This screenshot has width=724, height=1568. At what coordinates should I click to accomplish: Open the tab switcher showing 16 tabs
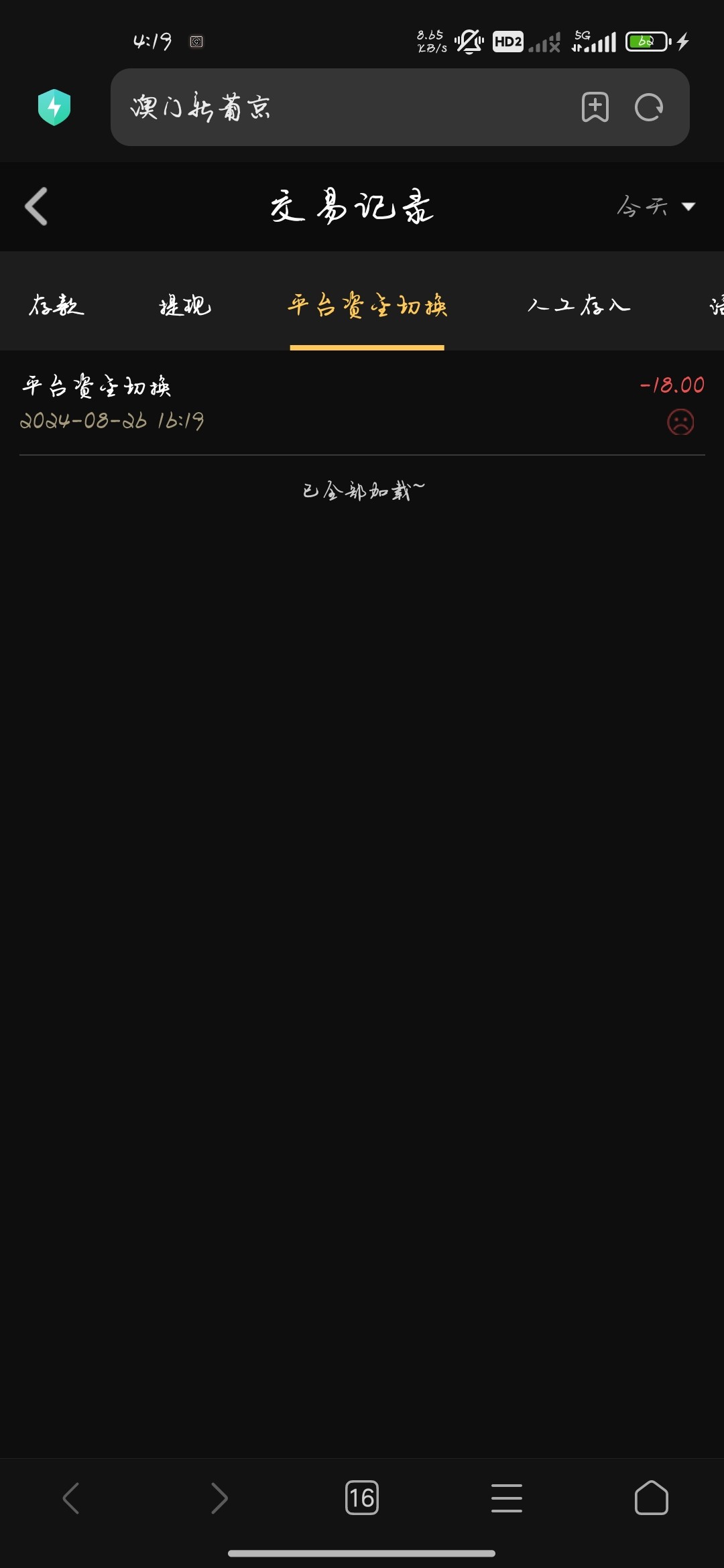362,1498
